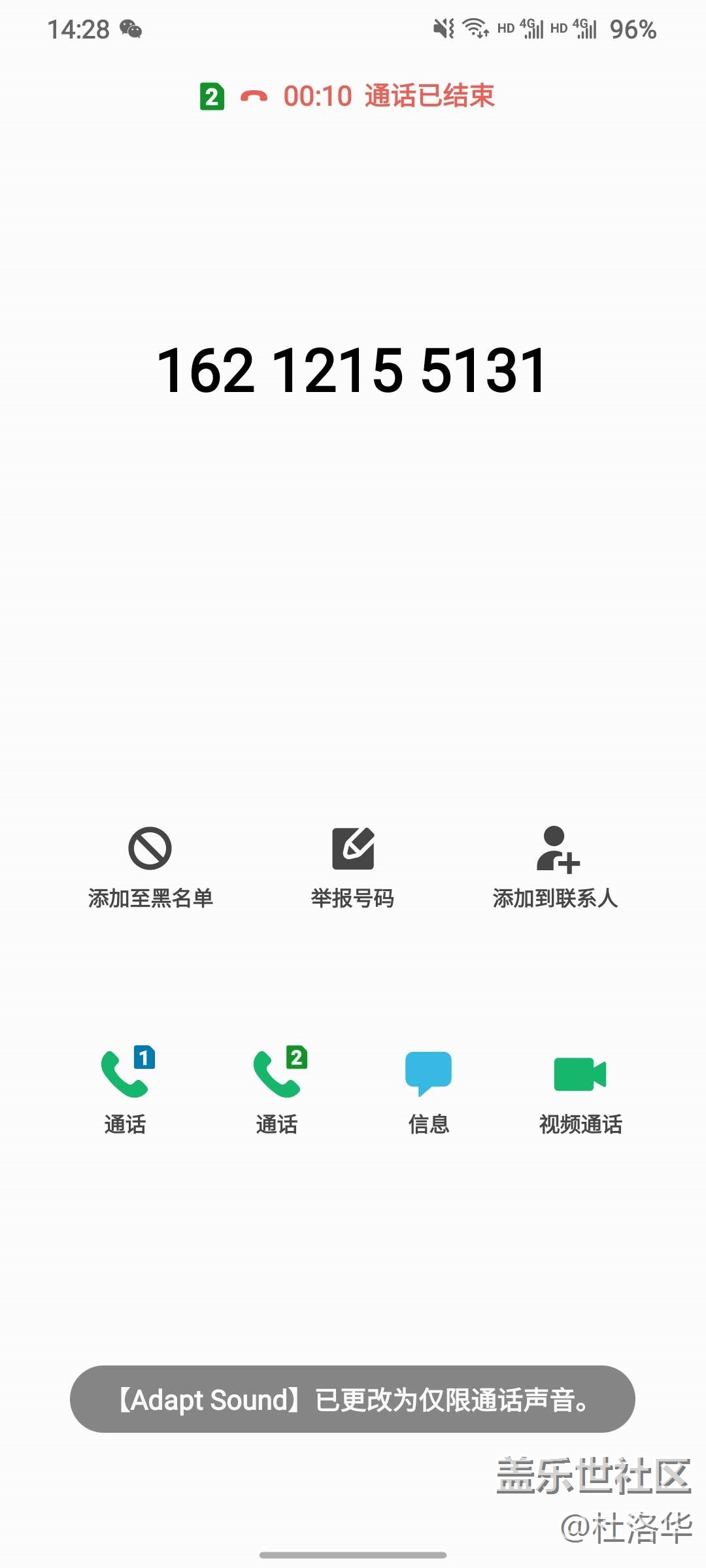706x1568 pixels.
Task: Call back using SIM 1
Action: click(126, 1088)
